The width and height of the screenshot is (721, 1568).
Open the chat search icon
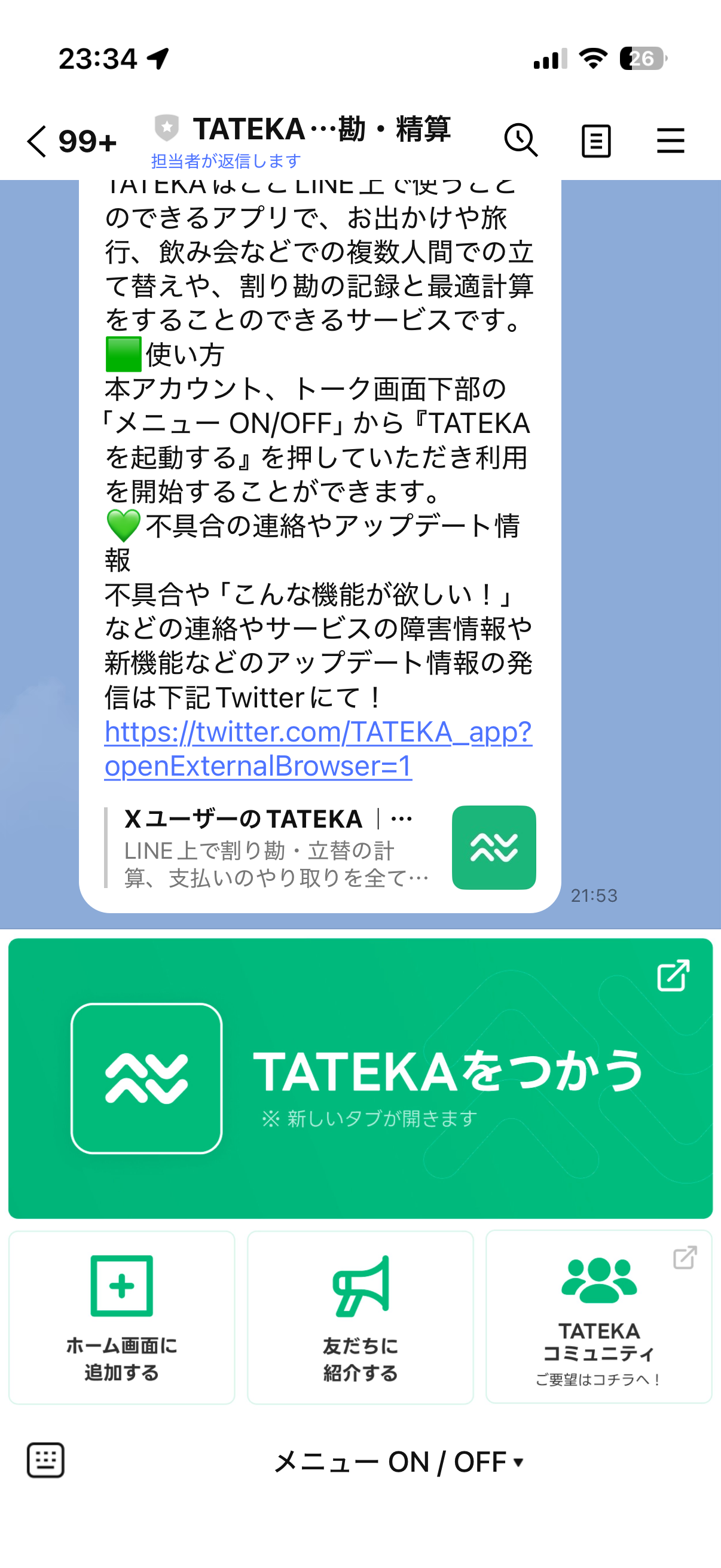521,141
